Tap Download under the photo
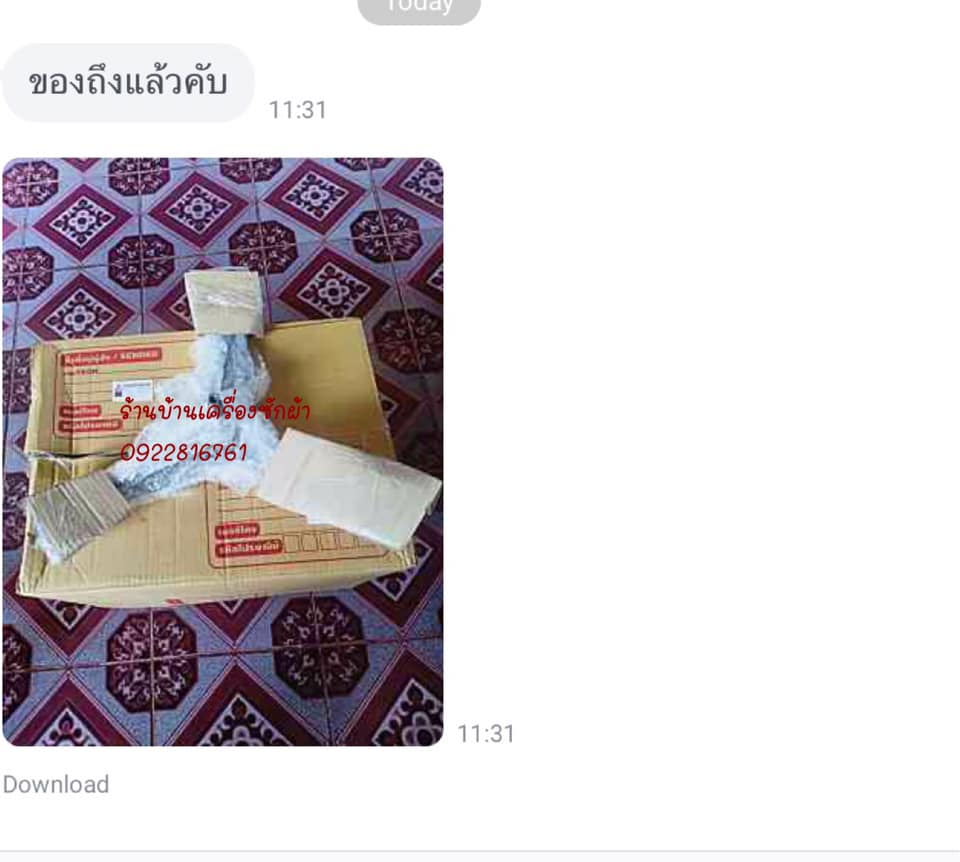 (x=56, y=784)
